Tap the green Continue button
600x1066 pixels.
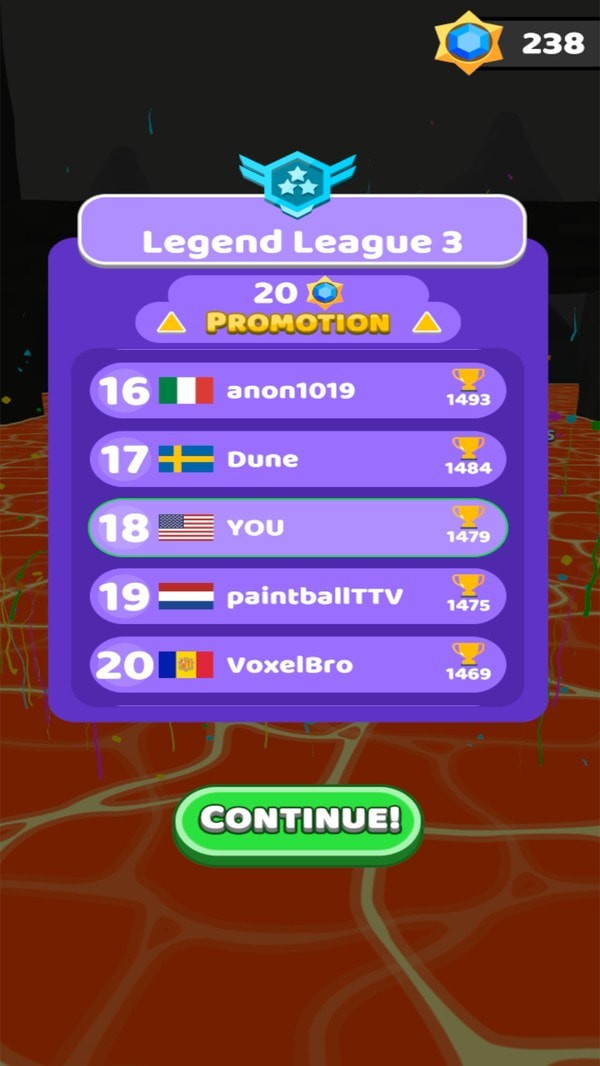(299, 821)
